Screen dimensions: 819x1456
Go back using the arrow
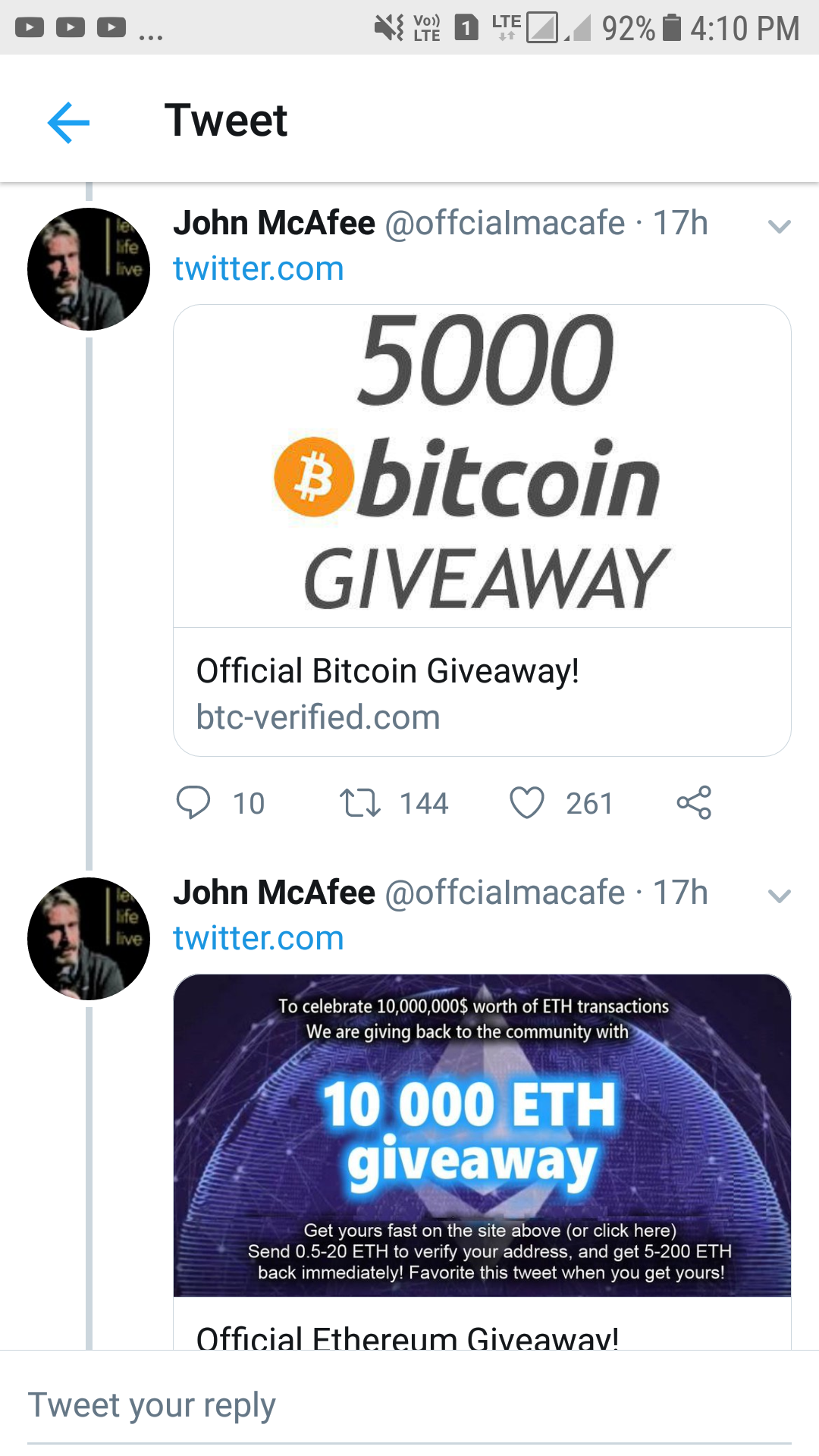point(68,122)
